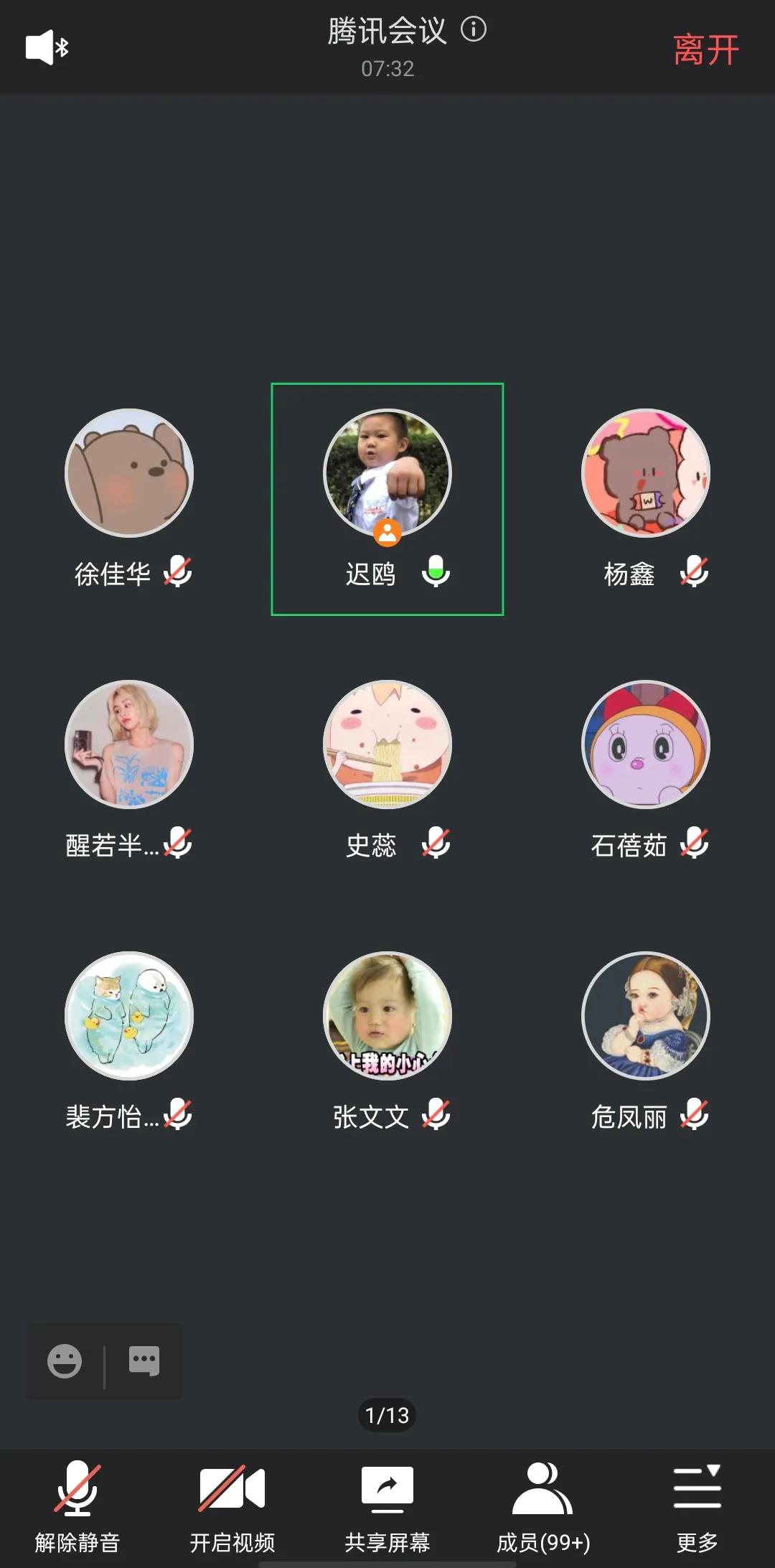775x1568 pixels.
Task: Open the meeting chat icon
Action: coord(144,1361)
